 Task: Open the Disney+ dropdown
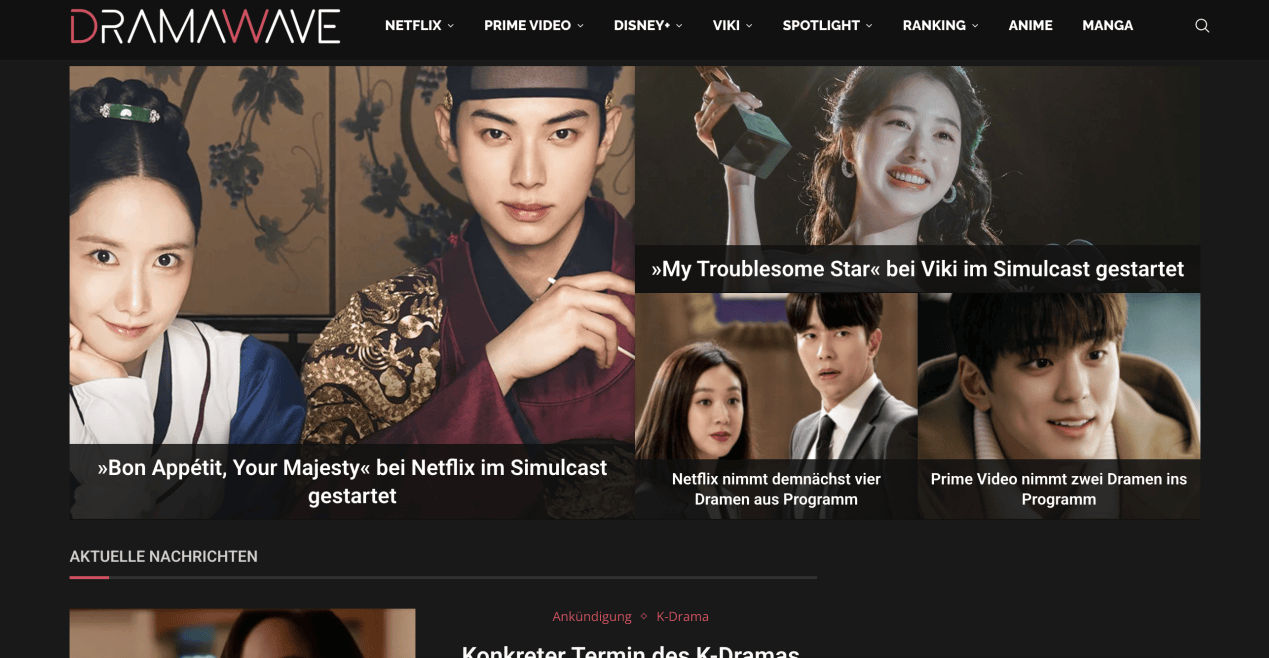648,26
